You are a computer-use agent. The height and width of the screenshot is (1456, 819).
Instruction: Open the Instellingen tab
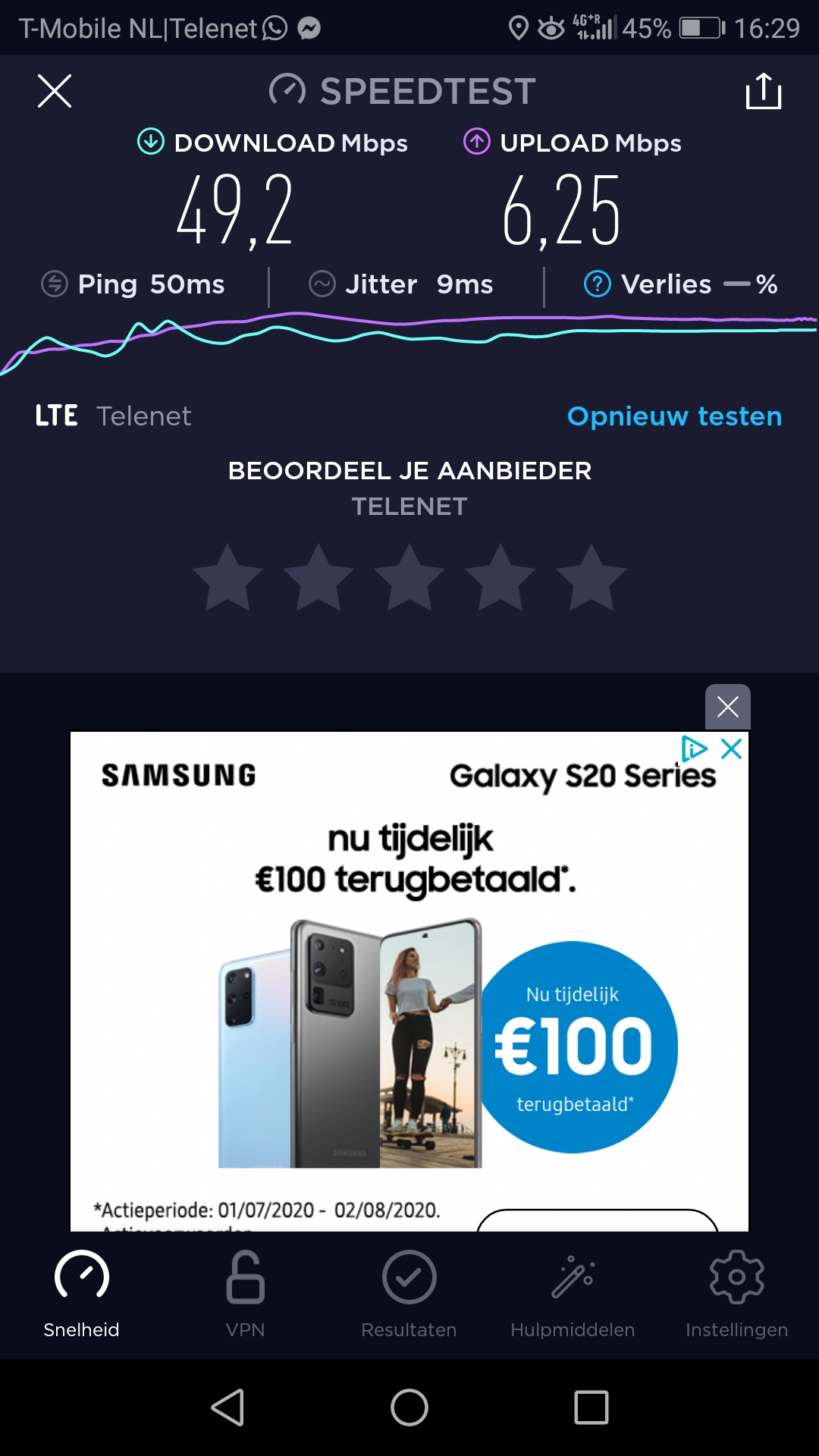tap(736, 1293)
